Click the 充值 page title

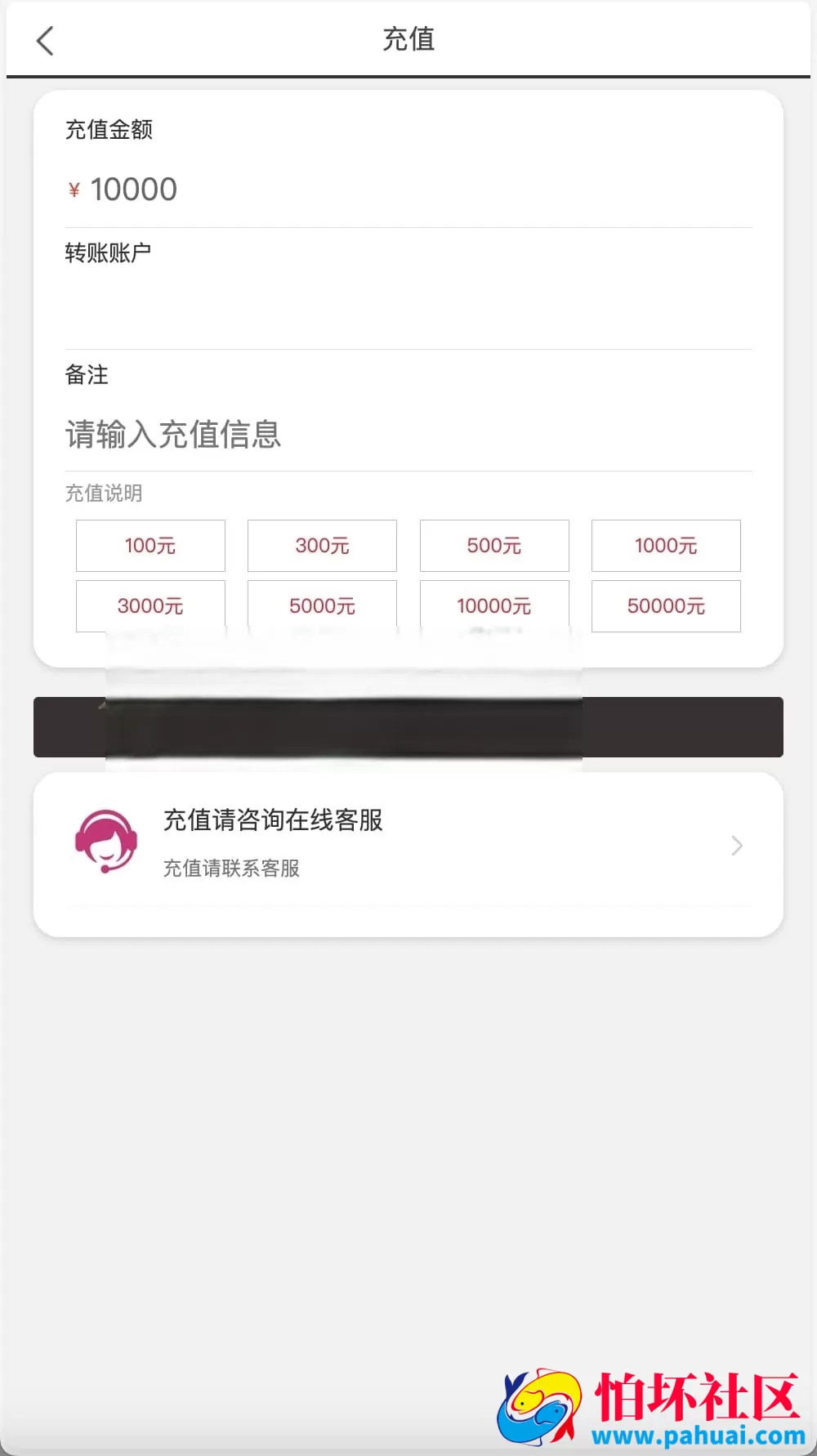[408, 39]
